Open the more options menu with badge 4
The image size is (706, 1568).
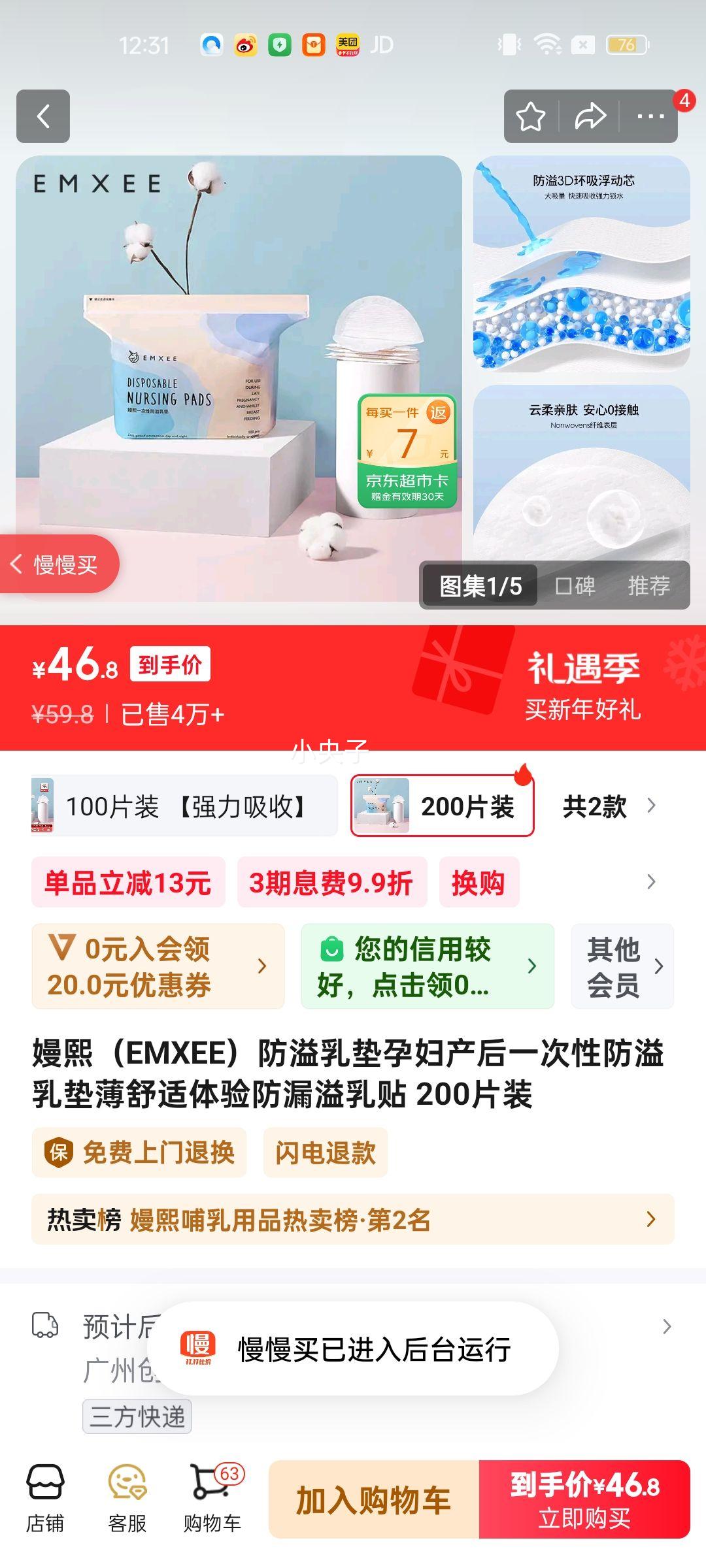pos(649,116)
